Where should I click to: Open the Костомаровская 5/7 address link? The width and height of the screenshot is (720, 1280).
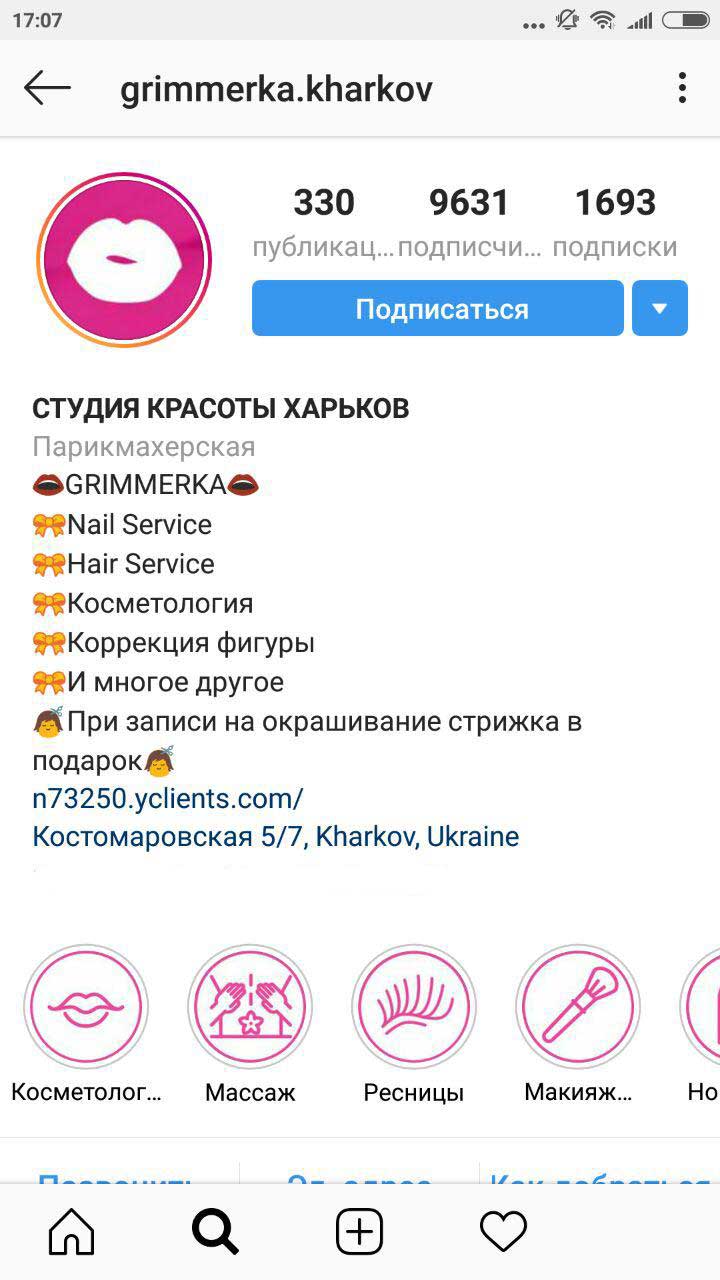pyautogui.click(x=276, y=837)
